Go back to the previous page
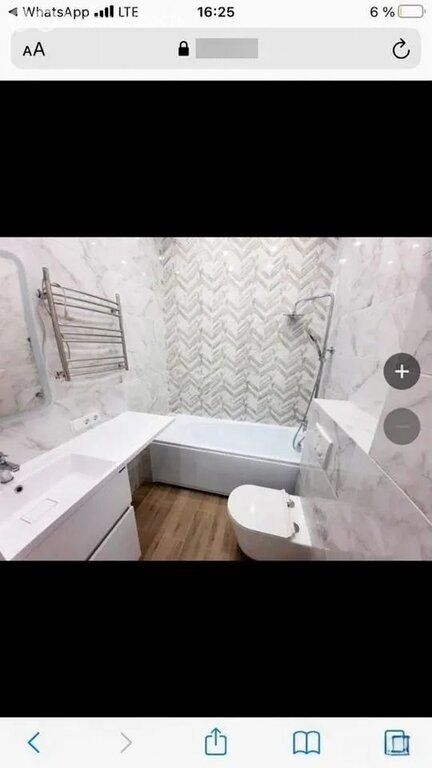This screenshot has height=768, width=432. click(x=34, y=743)
